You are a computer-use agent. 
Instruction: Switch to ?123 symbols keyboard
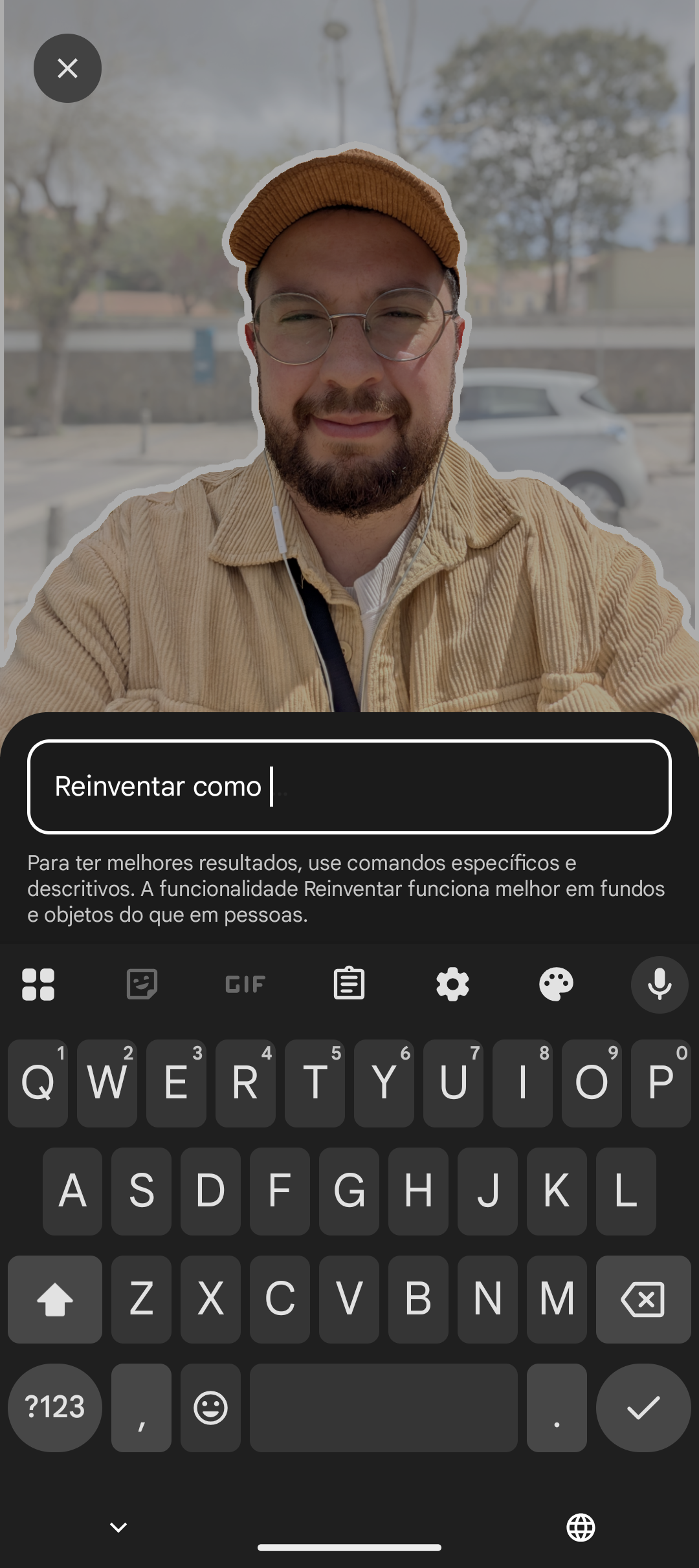[55, 1408]
